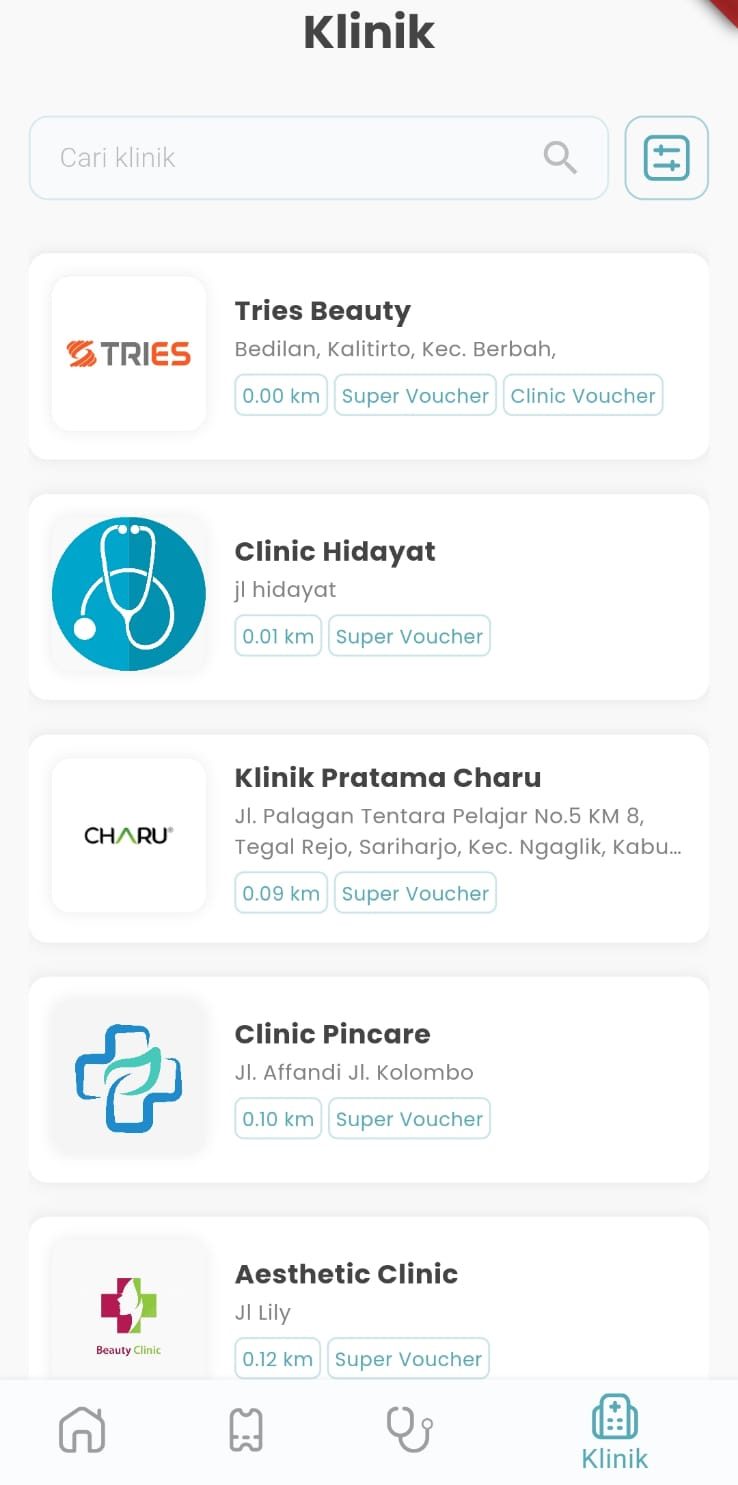Open the Tries Beauty clinic card
Screen dimensions: 738x1485
tap(368, 355)
